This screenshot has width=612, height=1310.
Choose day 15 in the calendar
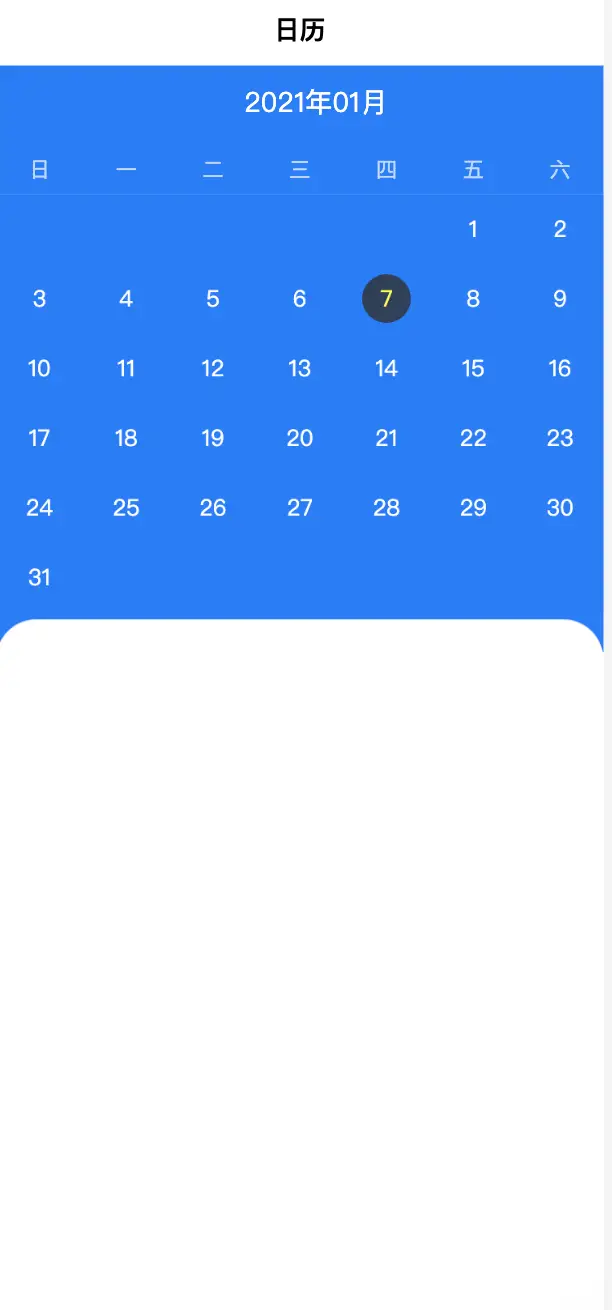coord(473,368)
